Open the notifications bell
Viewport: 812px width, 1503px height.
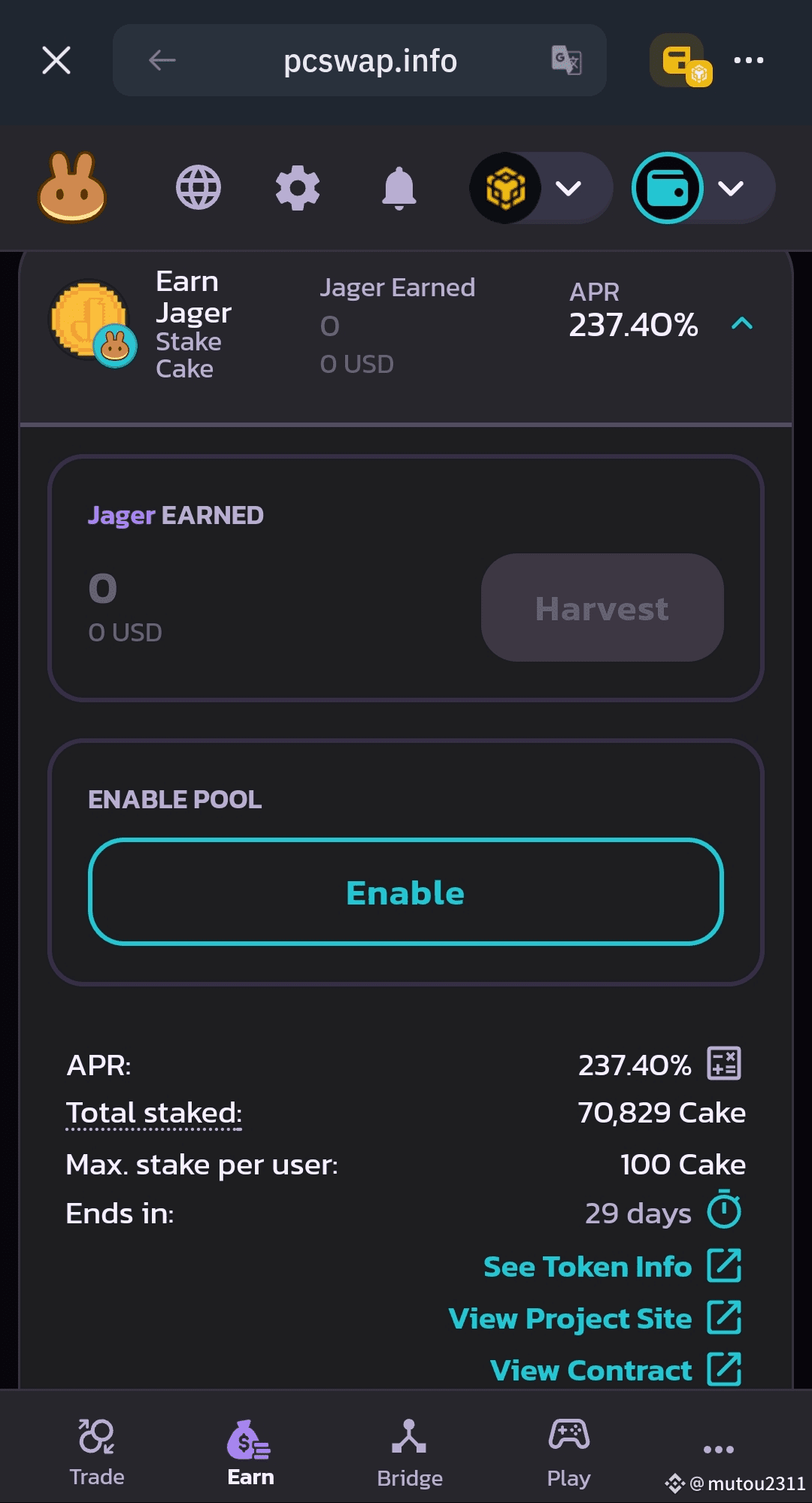pyautogui.click(x=399, y=187)
